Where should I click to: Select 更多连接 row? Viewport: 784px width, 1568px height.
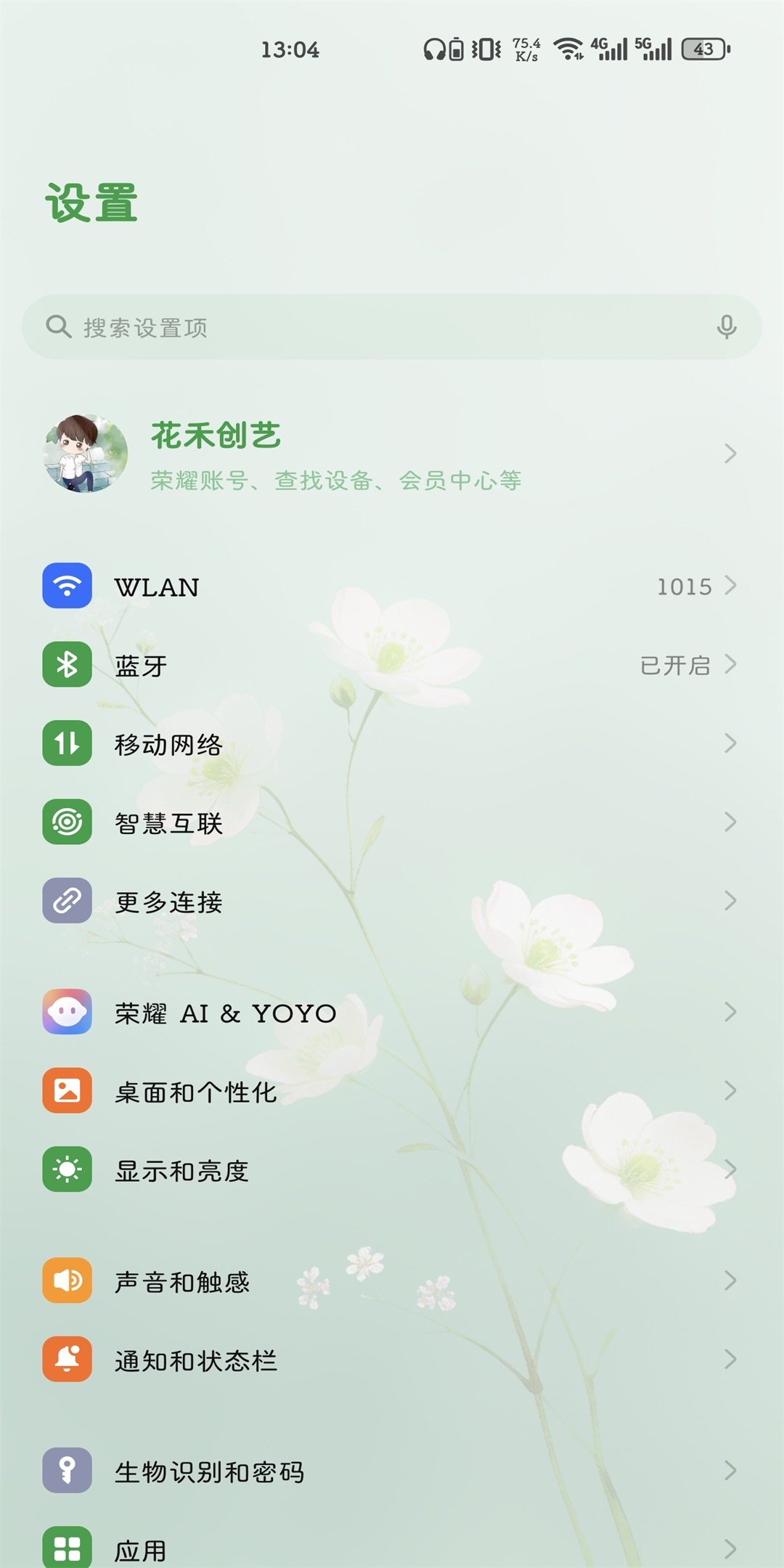click(x=392, y=901)
